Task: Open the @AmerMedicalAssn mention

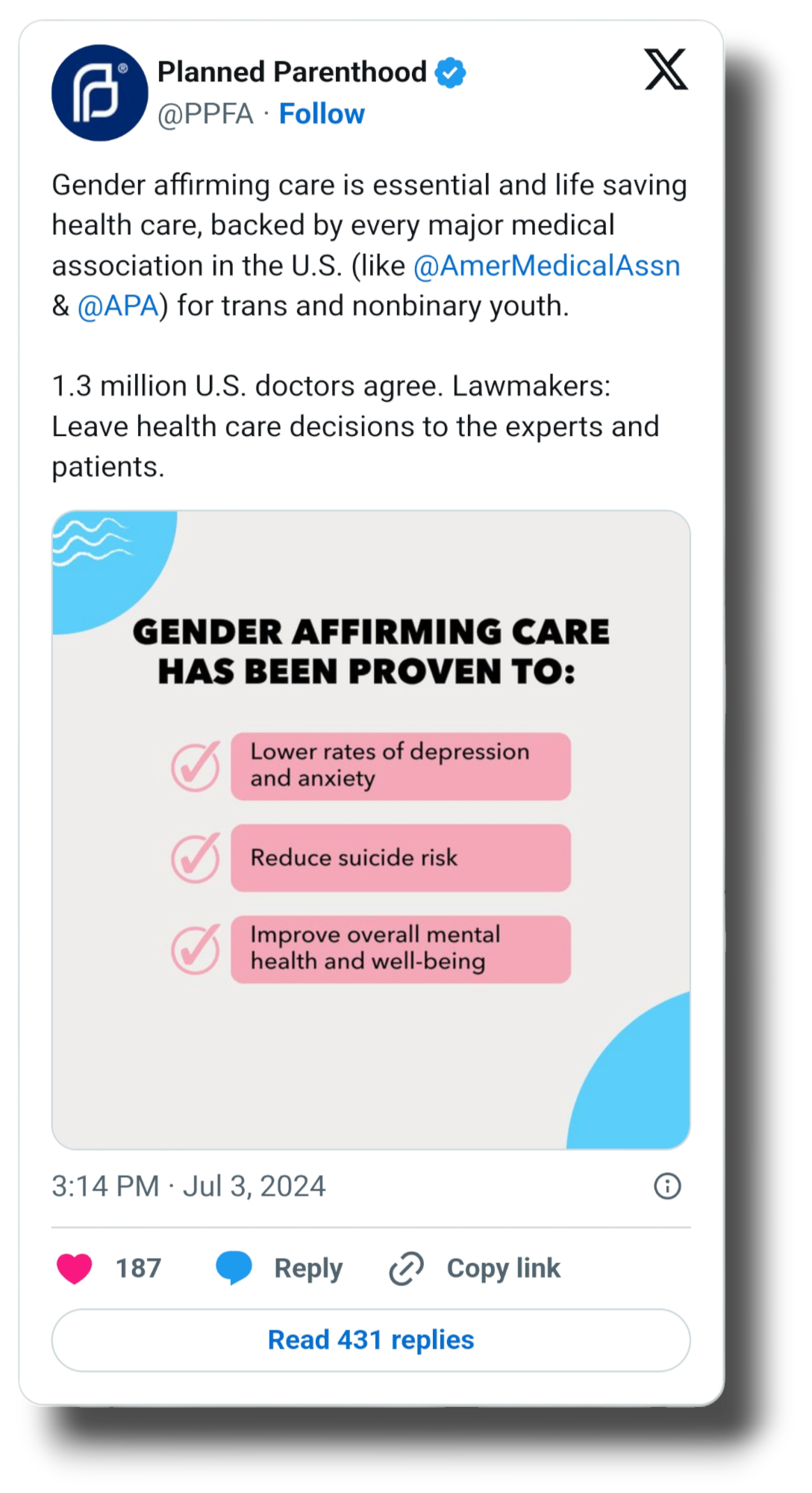Action: tap(547, 266)
